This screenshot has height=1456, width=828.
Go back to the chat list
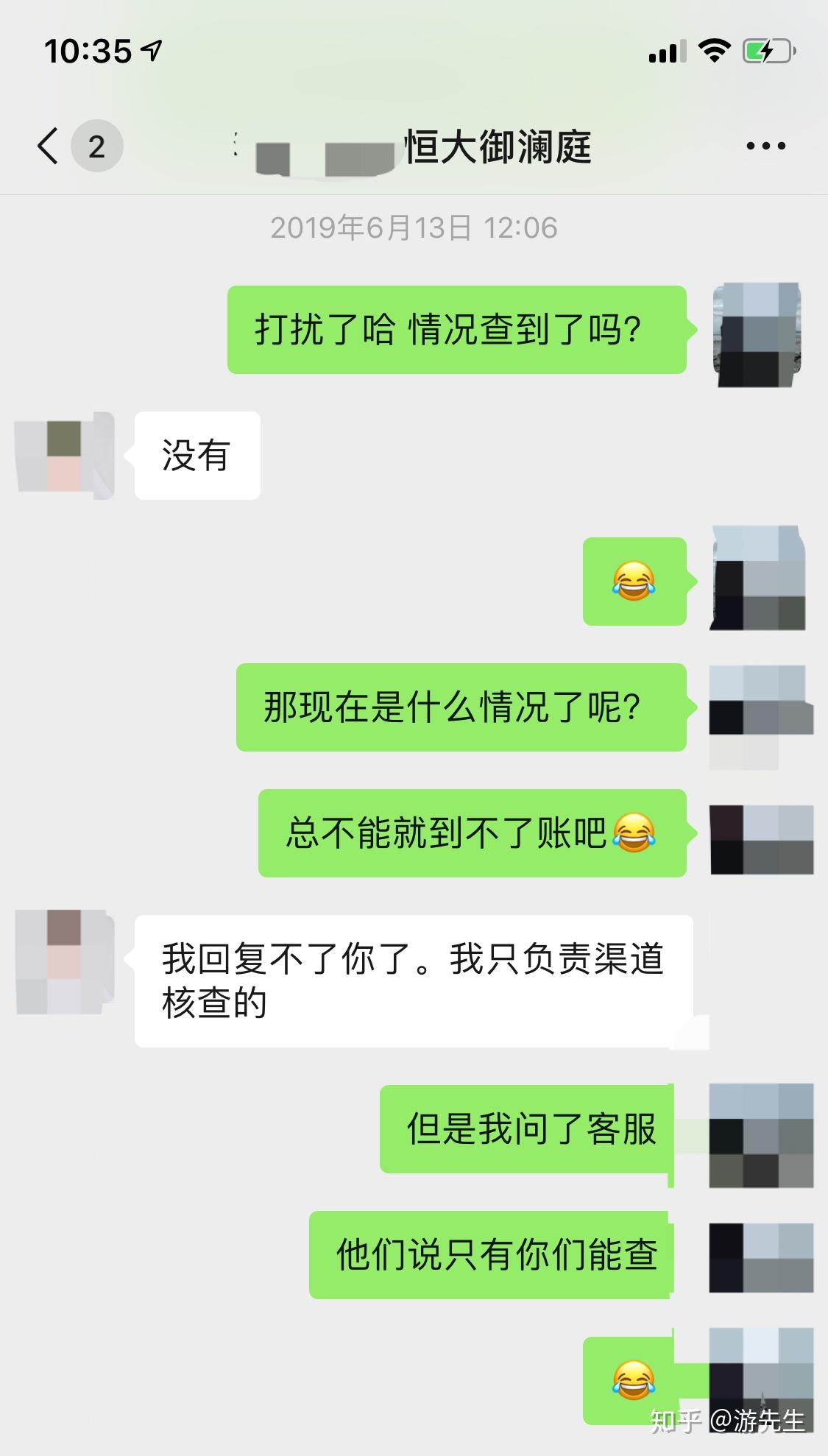tap(49, 146)
